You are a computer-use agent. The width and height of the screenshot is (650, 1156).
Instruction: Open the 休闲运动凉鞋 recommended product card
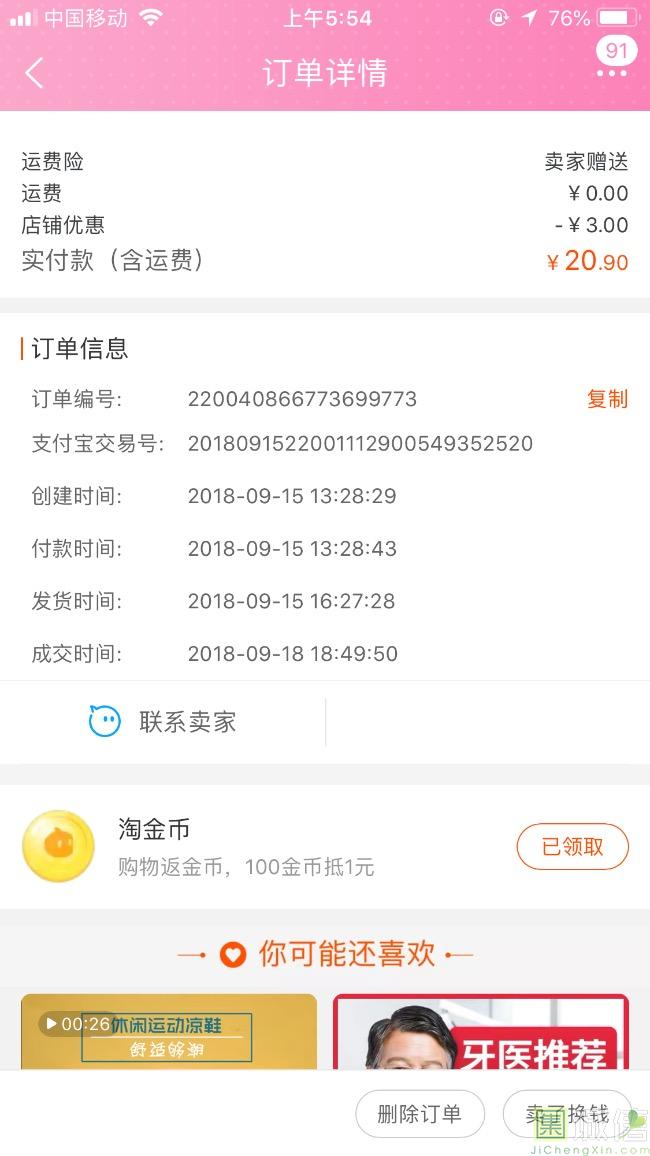[x=168, y=1032]
